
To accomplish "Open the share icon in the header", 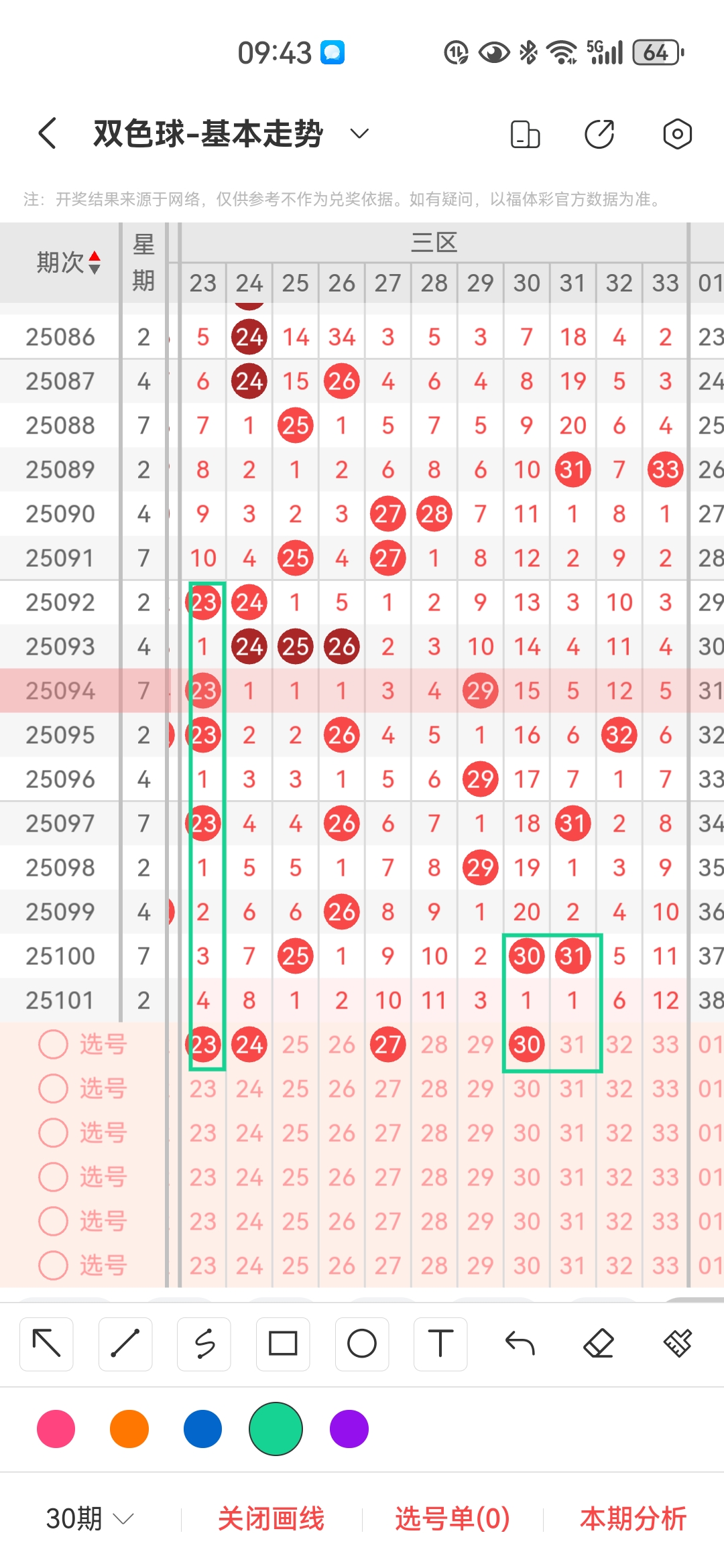I will click(599, 134).
